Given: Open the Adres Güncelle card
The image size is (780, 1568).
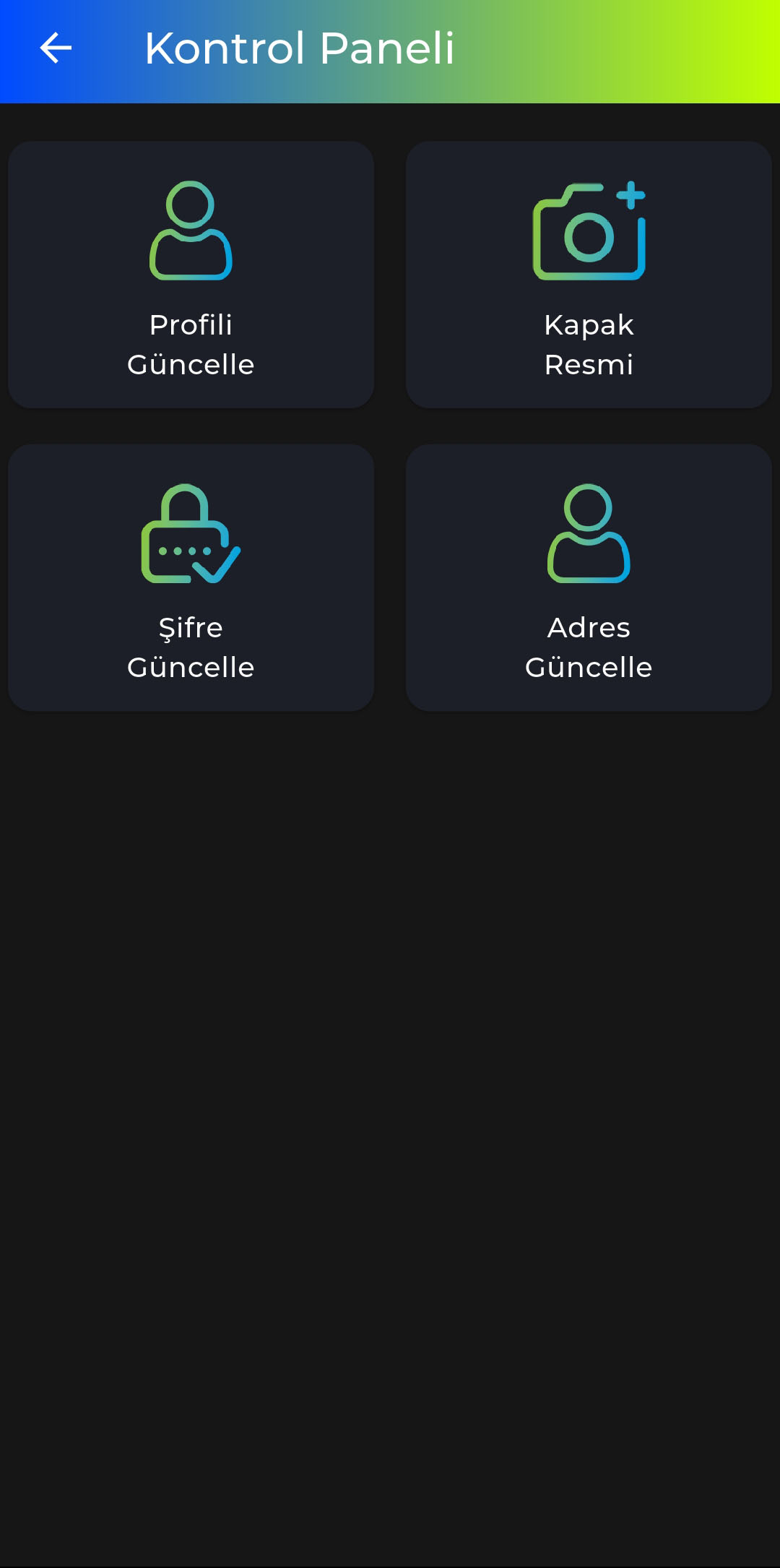Looking at the screenshot, I should point(589,574).
